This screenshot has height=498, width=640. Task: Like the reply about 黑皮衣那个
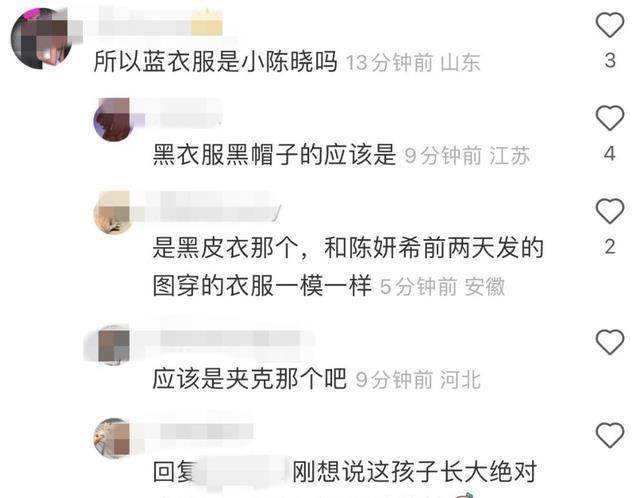click(x=610, y=211)
